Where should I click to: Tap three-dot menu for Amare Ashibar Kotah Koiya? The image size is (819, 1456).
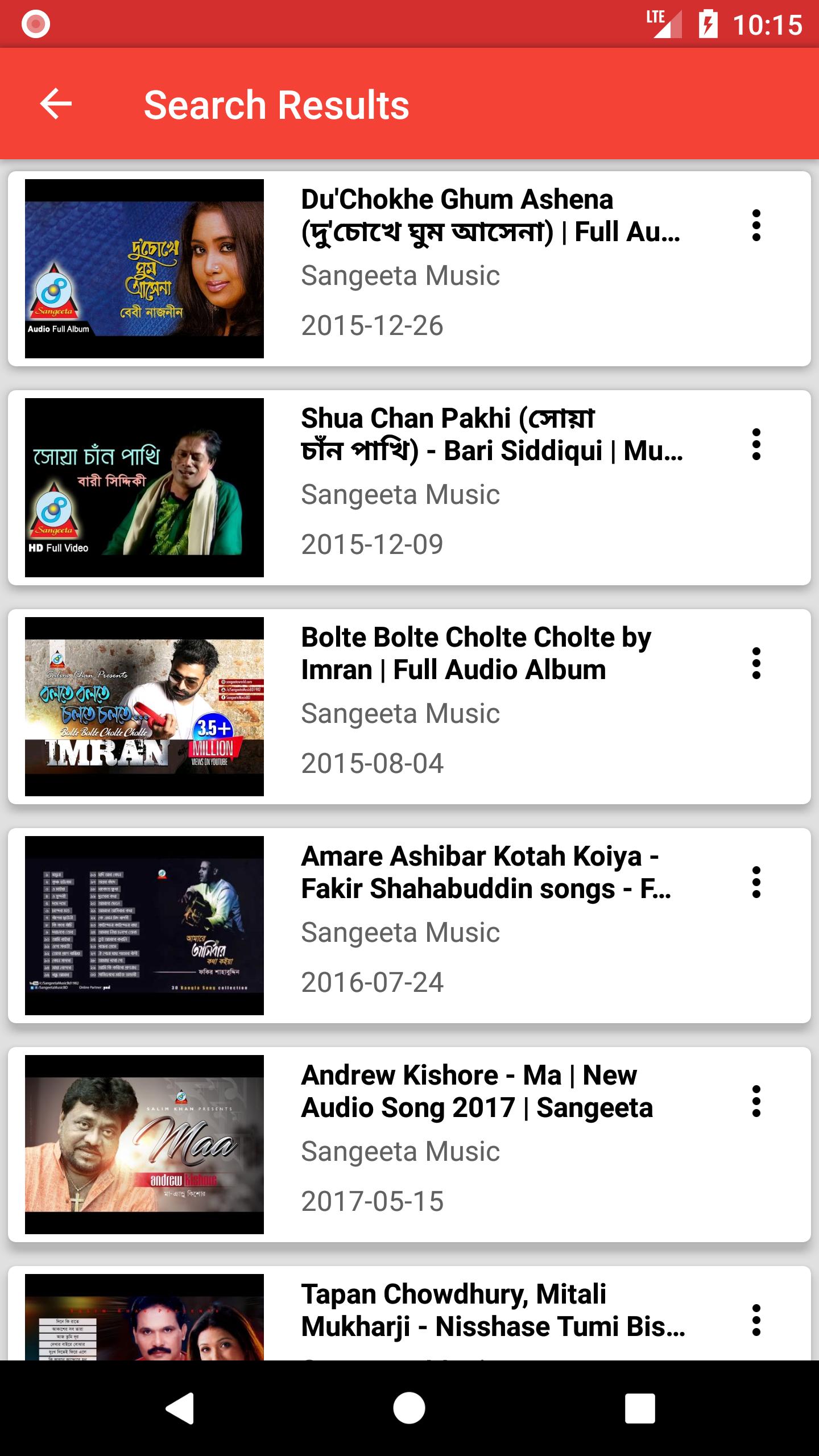756,882
